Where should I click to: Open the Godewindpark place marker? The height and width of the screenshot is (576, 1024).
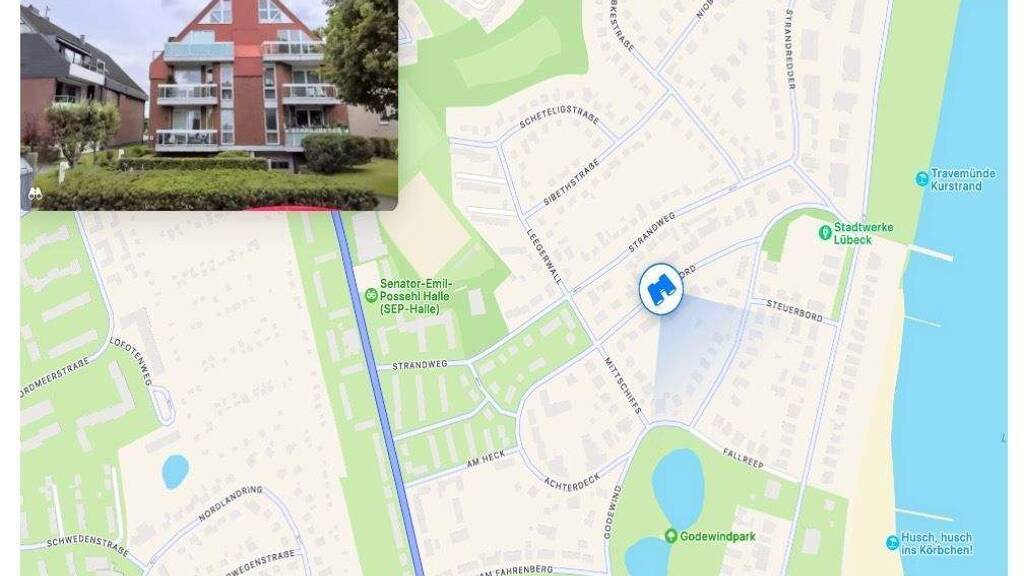pyautogui.click(x=670, y=536)
